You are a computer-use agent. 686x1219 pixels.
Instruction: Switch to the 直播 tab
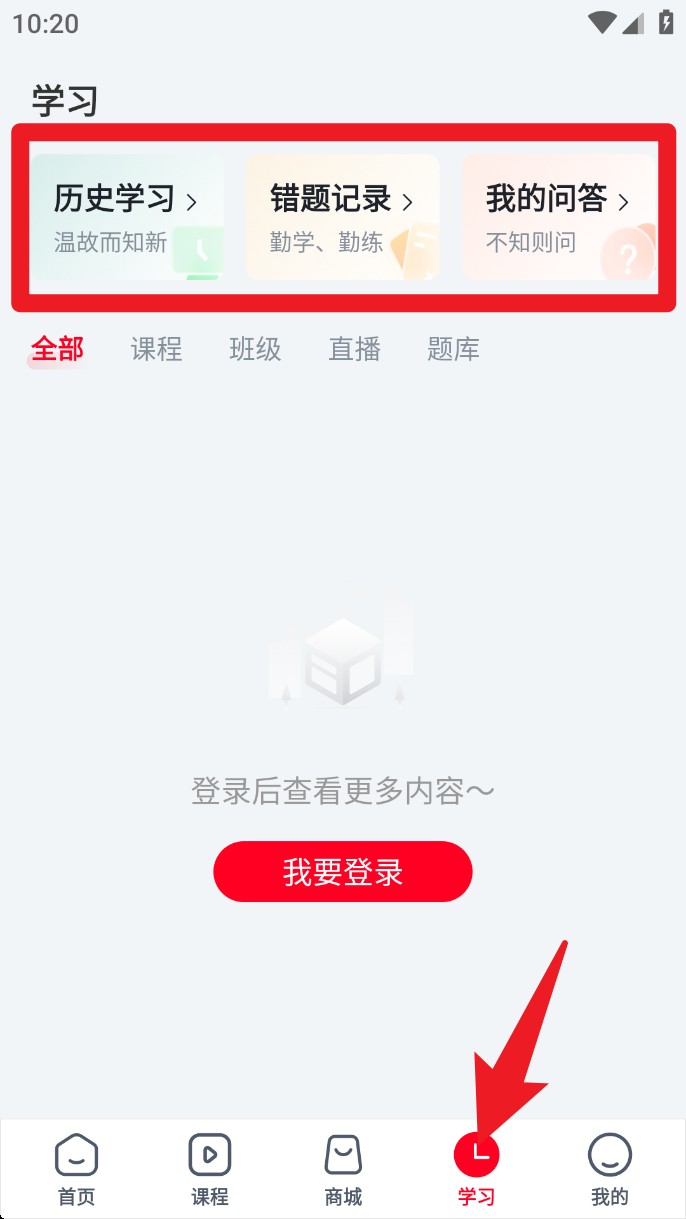[x=354, y=349]
